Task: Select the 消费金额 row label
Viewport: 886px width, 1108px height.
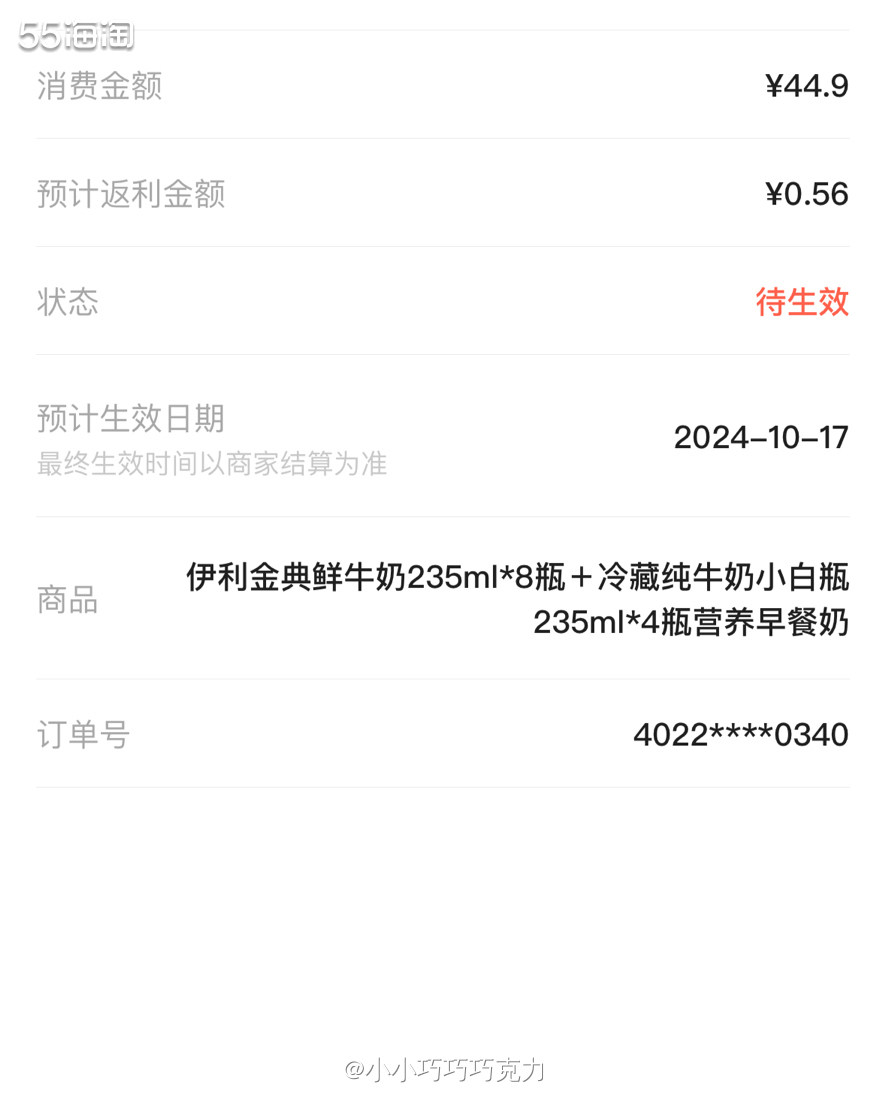Action: tap(98, 87)
